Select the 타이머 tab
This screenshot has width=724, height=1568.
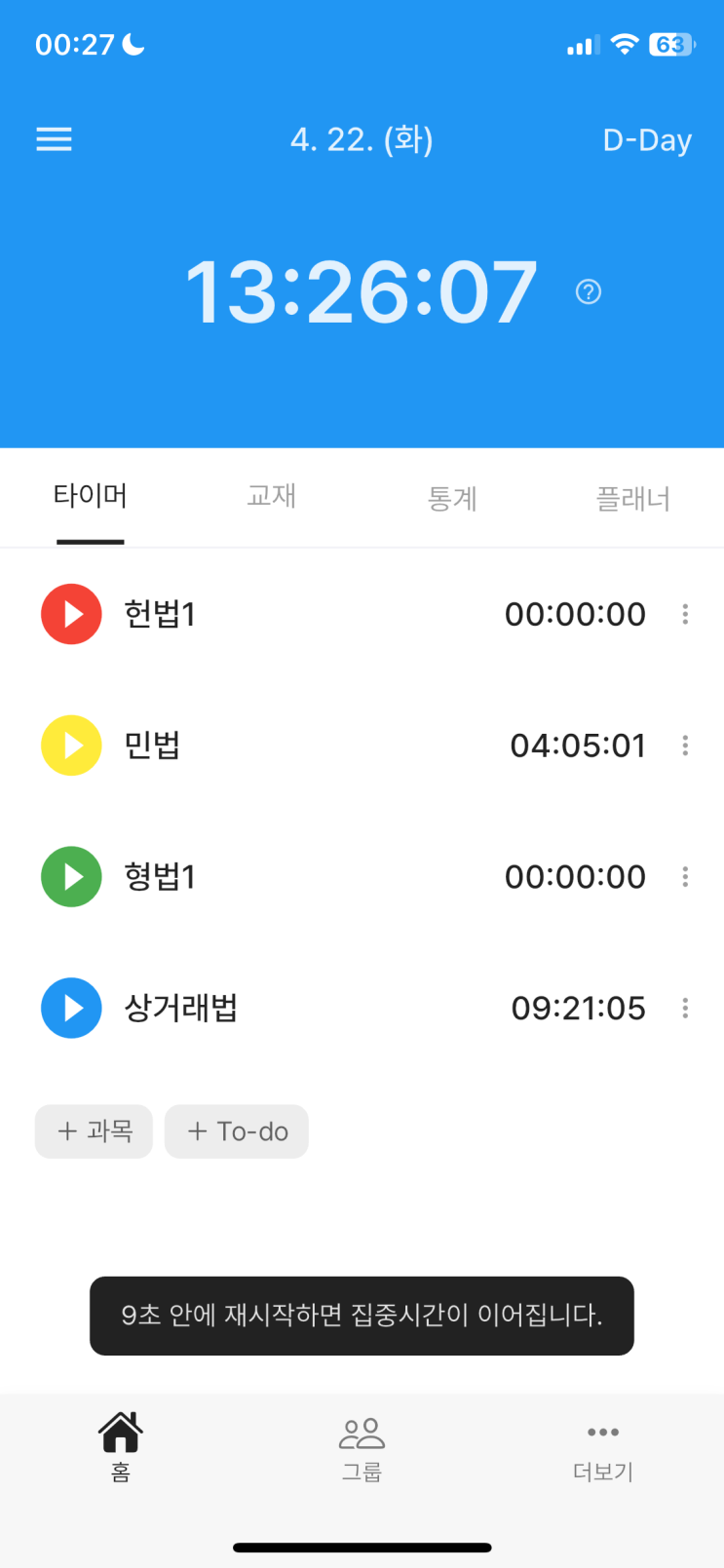pos(91,497)
